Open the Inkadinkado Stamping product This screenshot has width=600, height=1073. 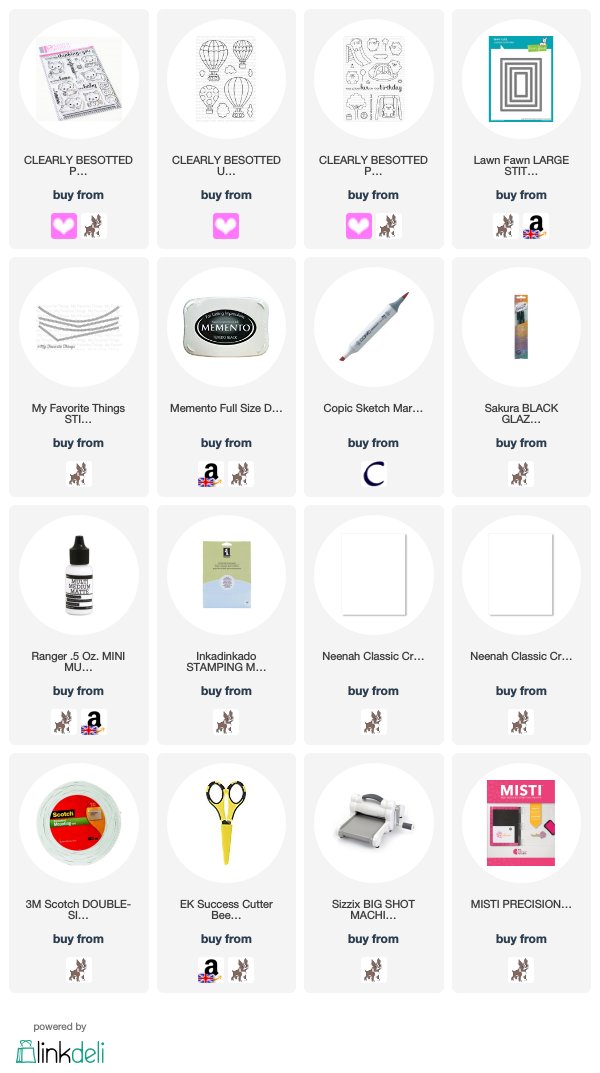(226, 575)
